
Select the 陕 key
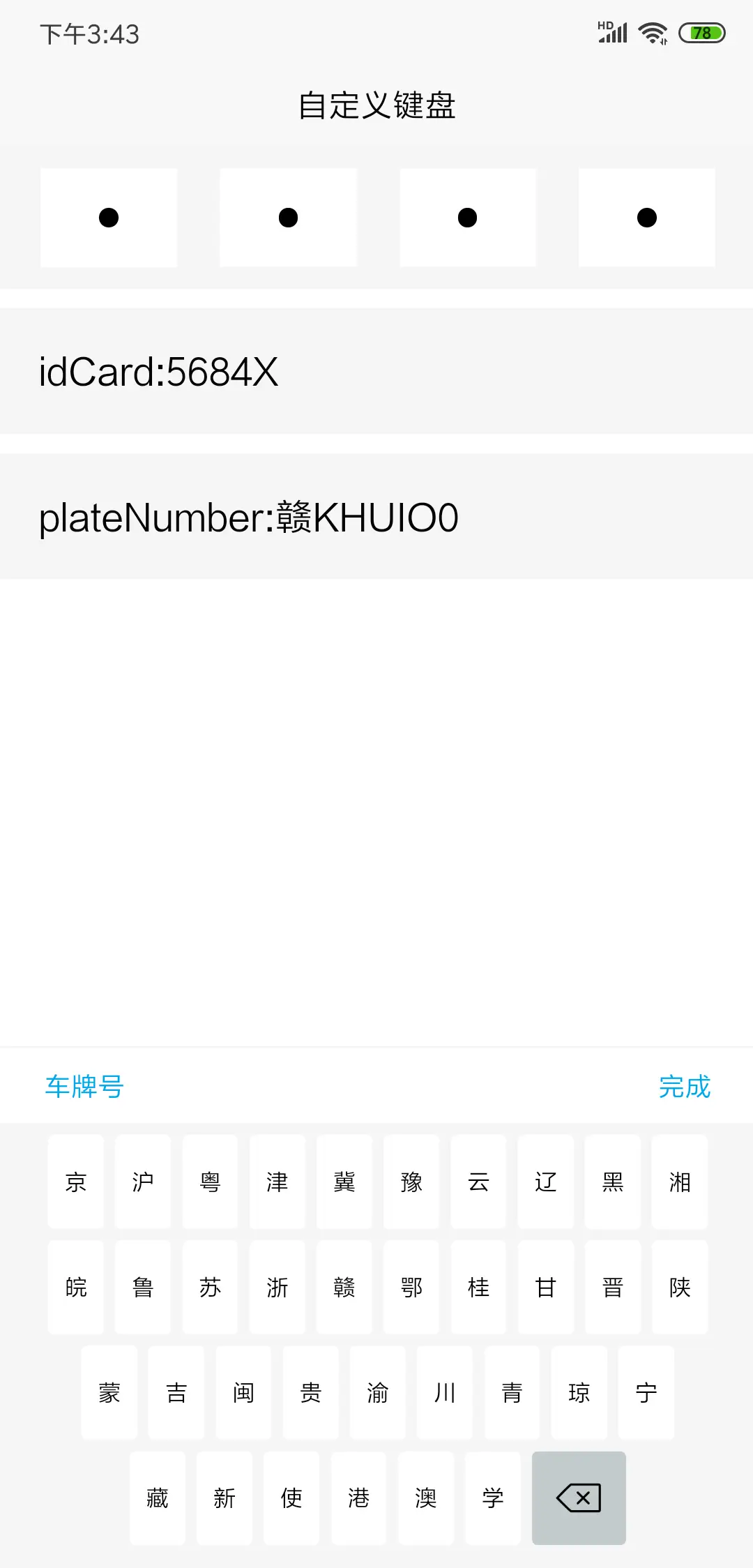(680, 1287)
